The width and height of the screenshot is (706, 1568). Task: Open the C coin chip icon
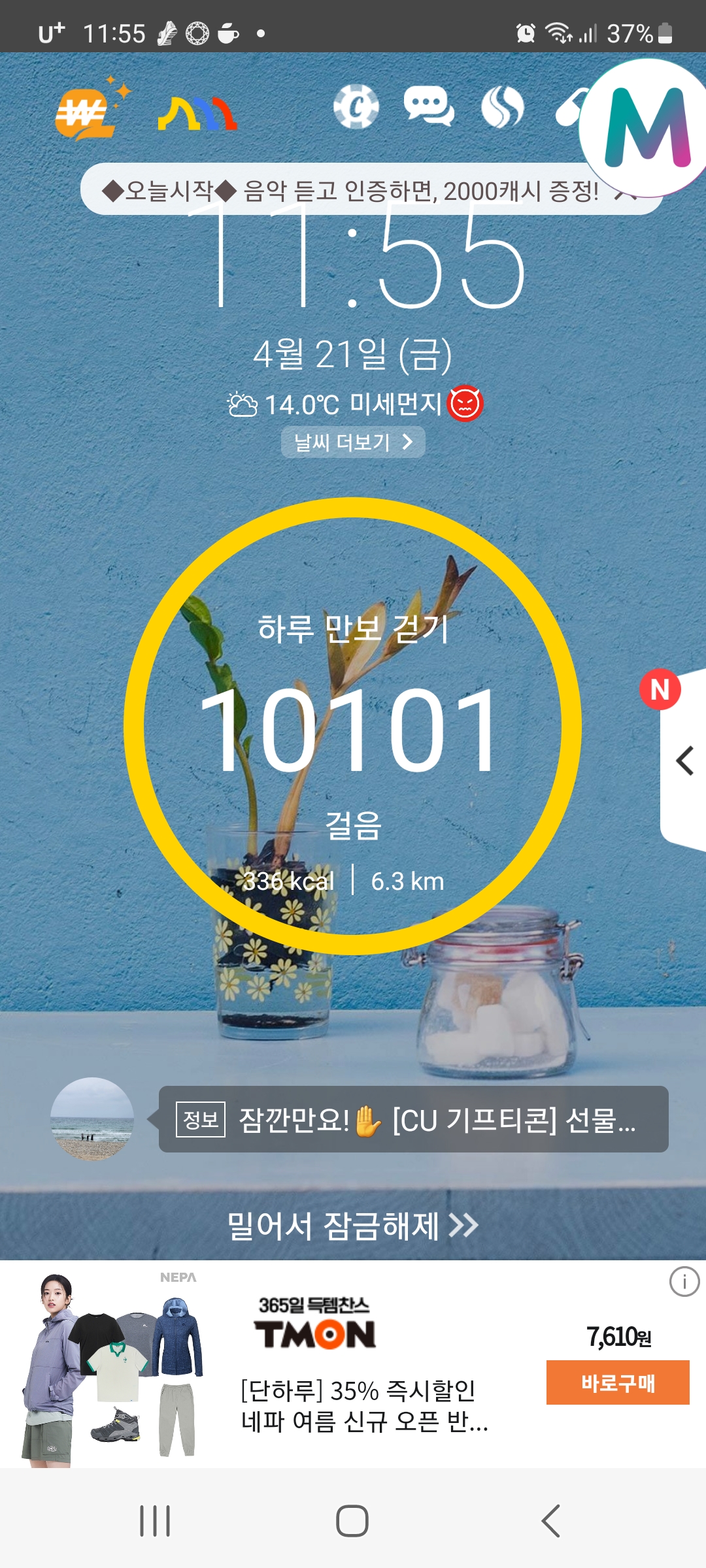(356, 106)
